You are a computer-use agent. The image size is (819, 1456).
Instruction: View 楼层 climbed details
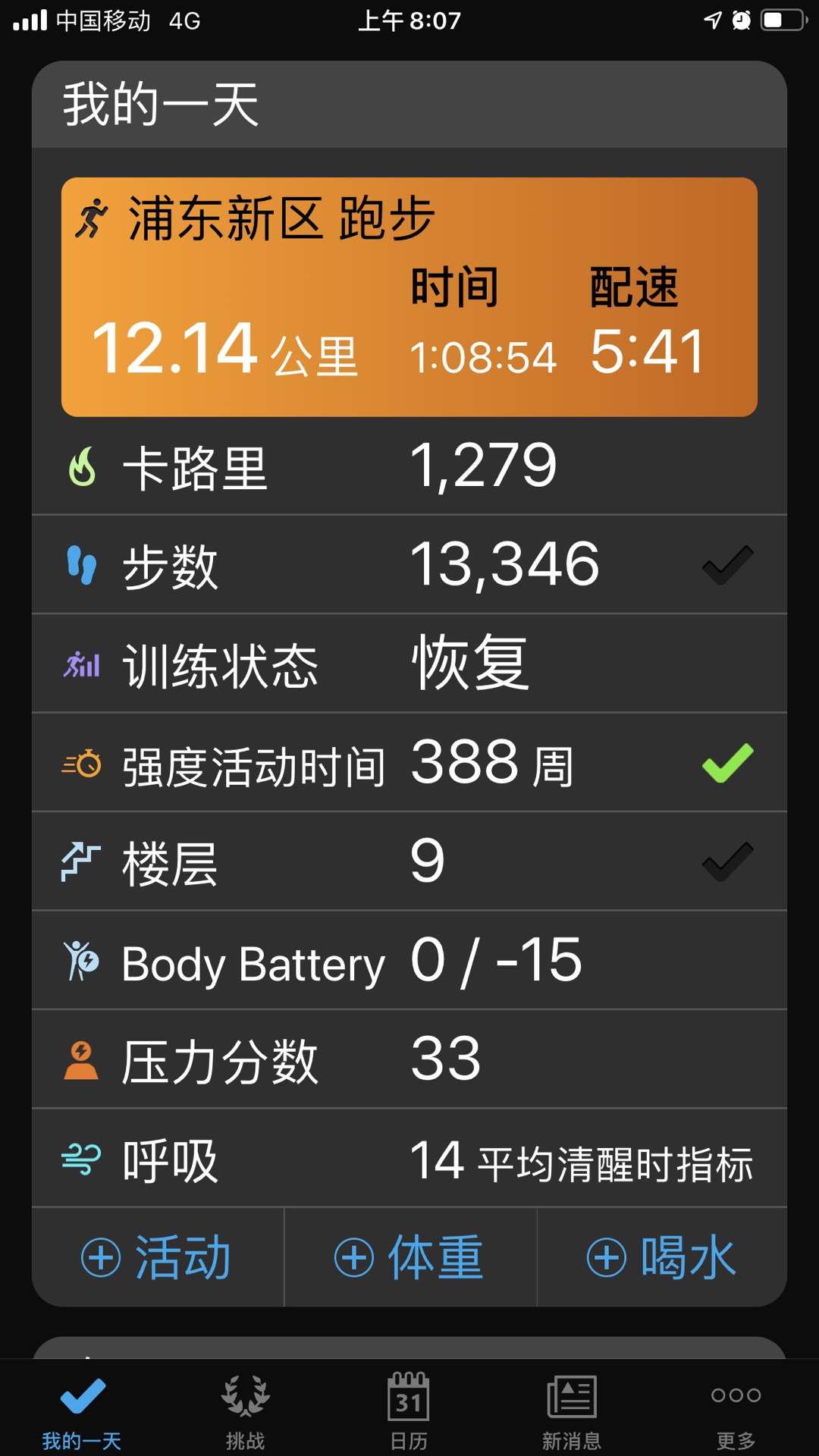(409, 861)
